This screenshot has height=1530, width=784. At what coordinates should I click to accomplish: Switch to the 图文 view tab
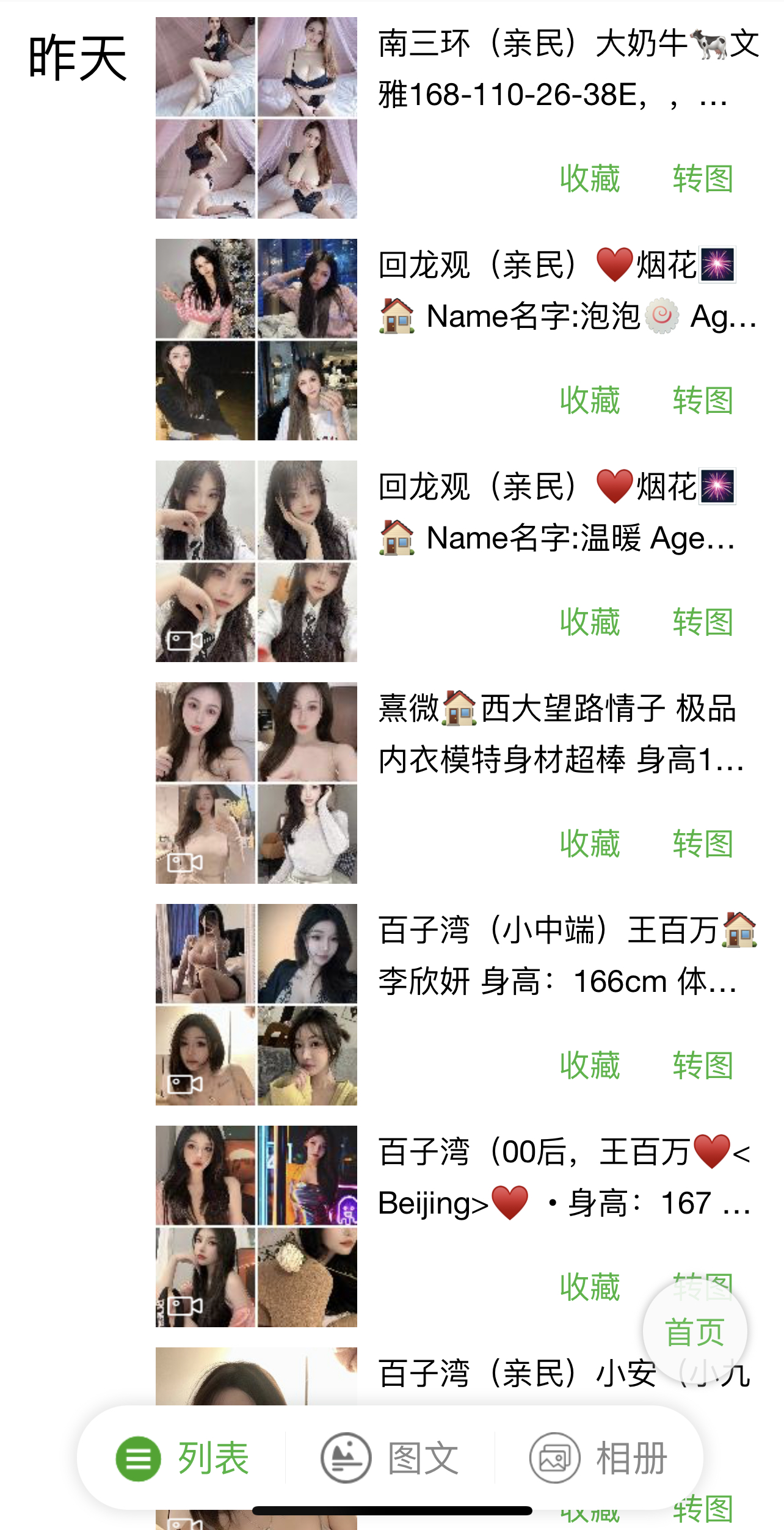[x=390, y=1459]
